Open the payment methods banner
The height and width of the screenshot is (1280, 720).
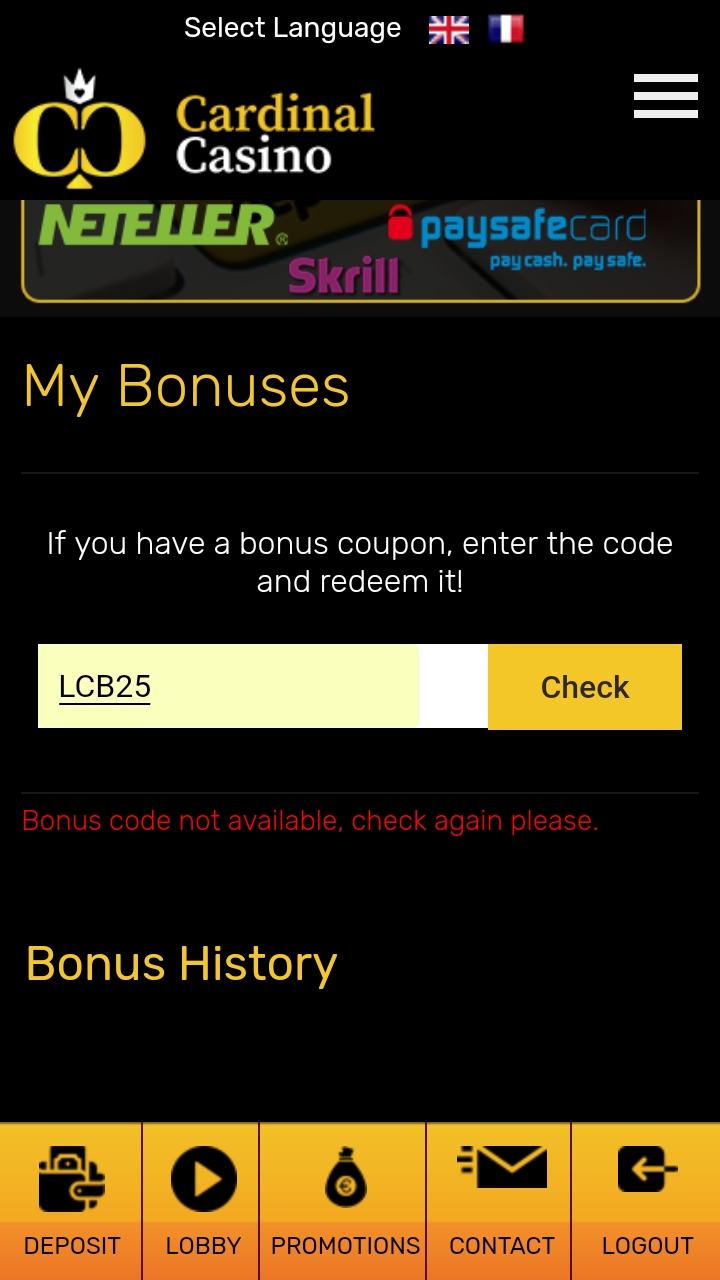(360, 252)
